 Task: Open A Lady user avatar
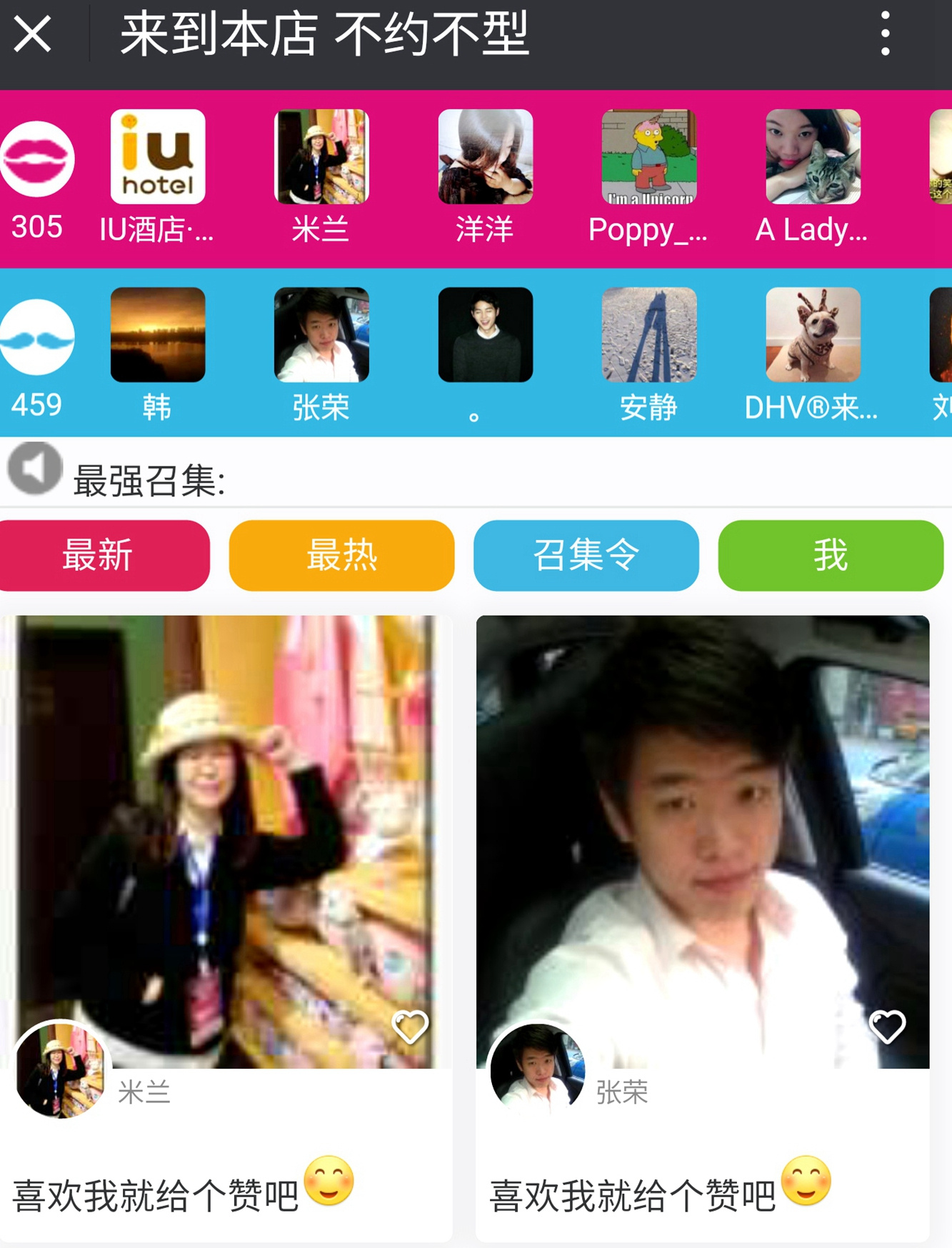tap(813, 157)
